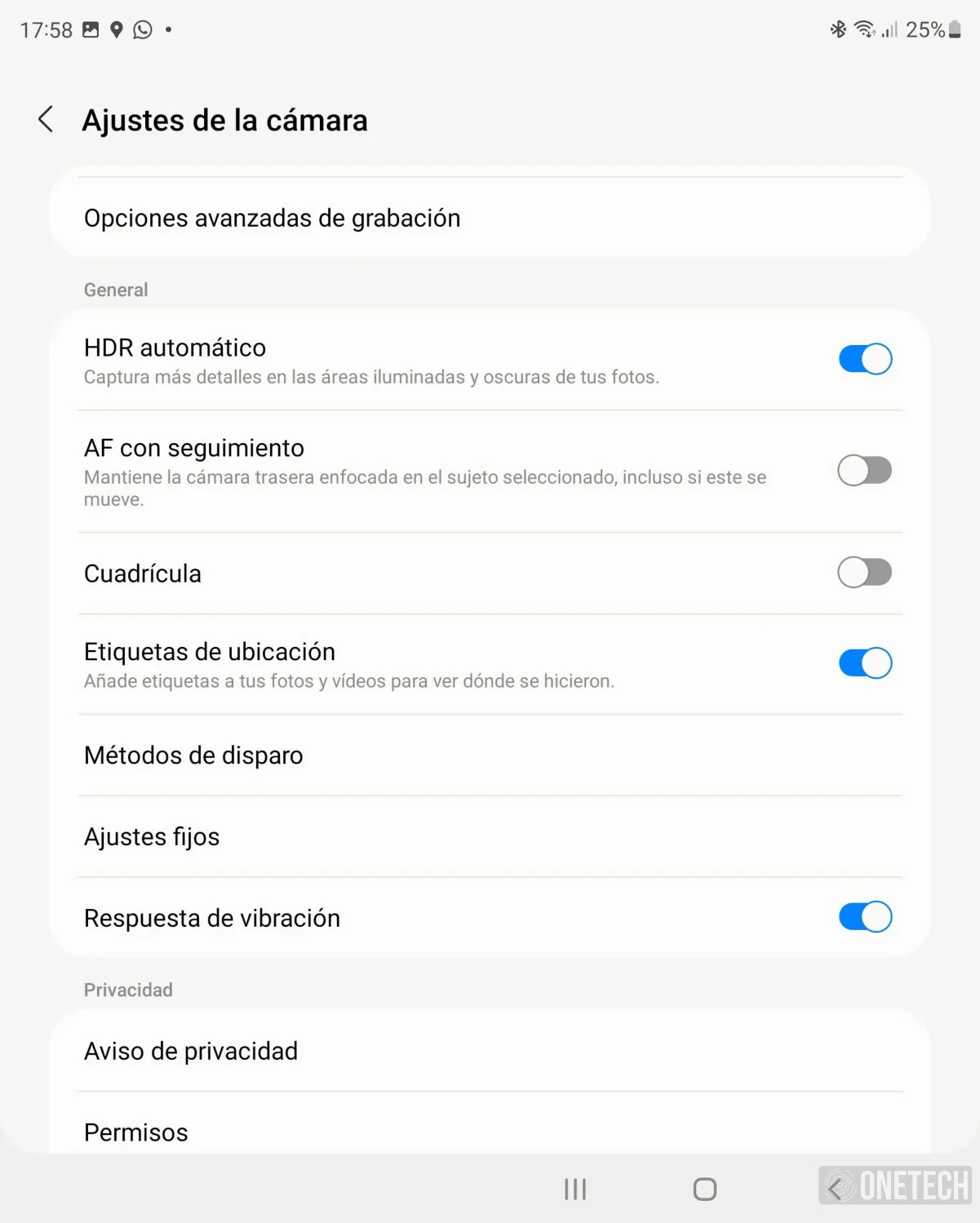Open Ajustes fijos
This screenshot has height=1223, width=980.
pyautogui.click(x=490, y=837)
